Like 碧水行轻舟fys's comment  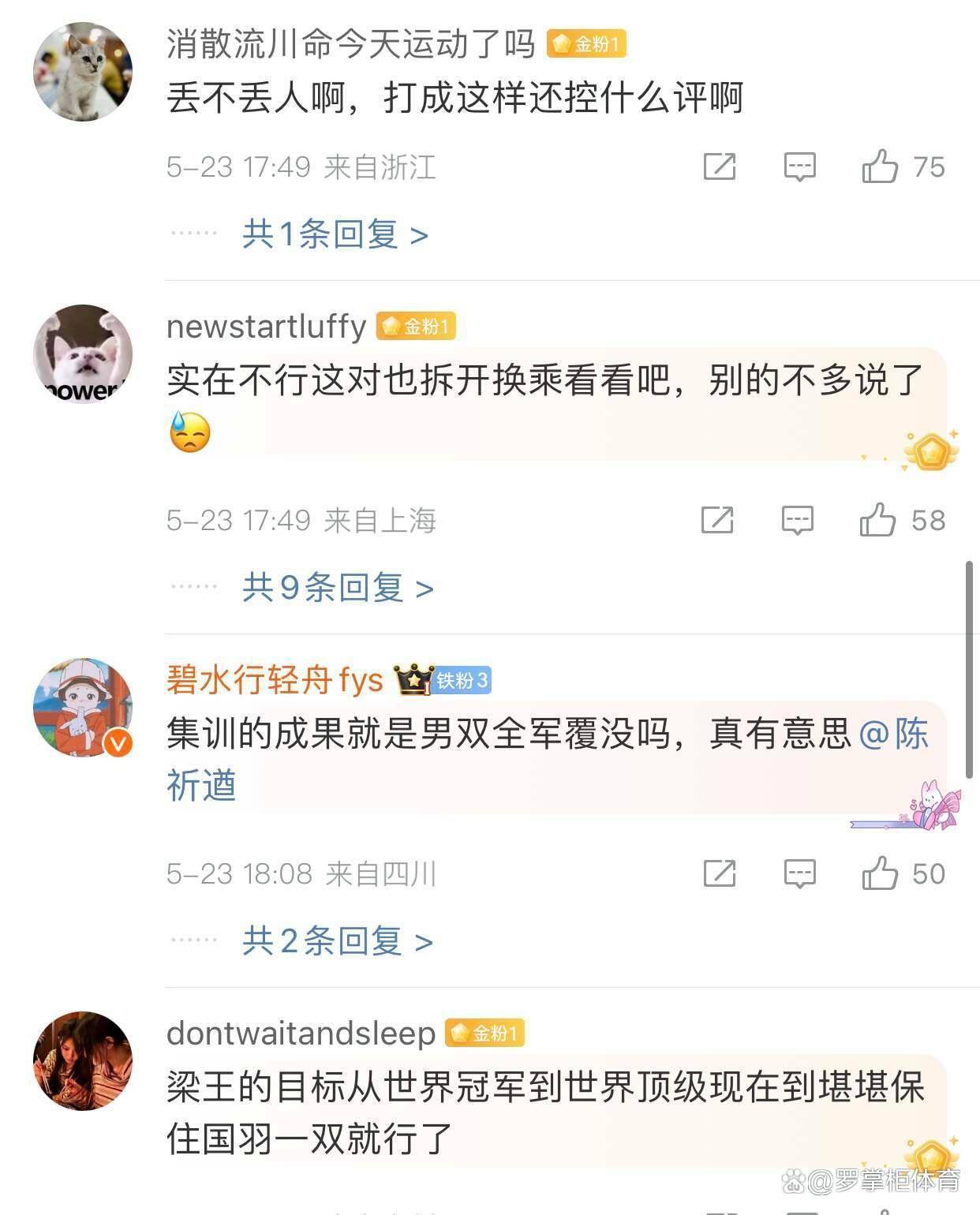pyautogui.click(x=880, y=873)
